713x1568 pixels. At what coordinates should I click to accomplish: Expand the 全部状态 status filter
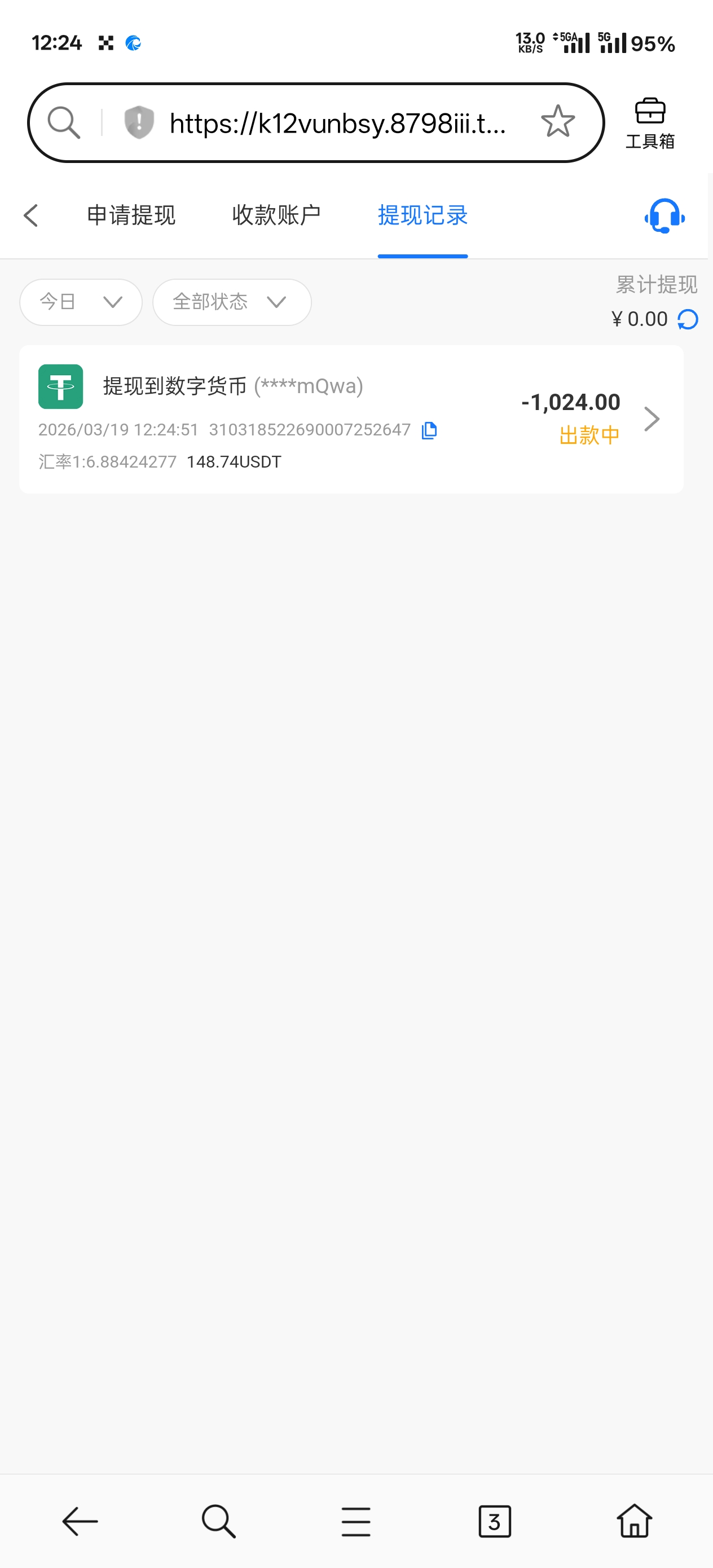point(231,302)
